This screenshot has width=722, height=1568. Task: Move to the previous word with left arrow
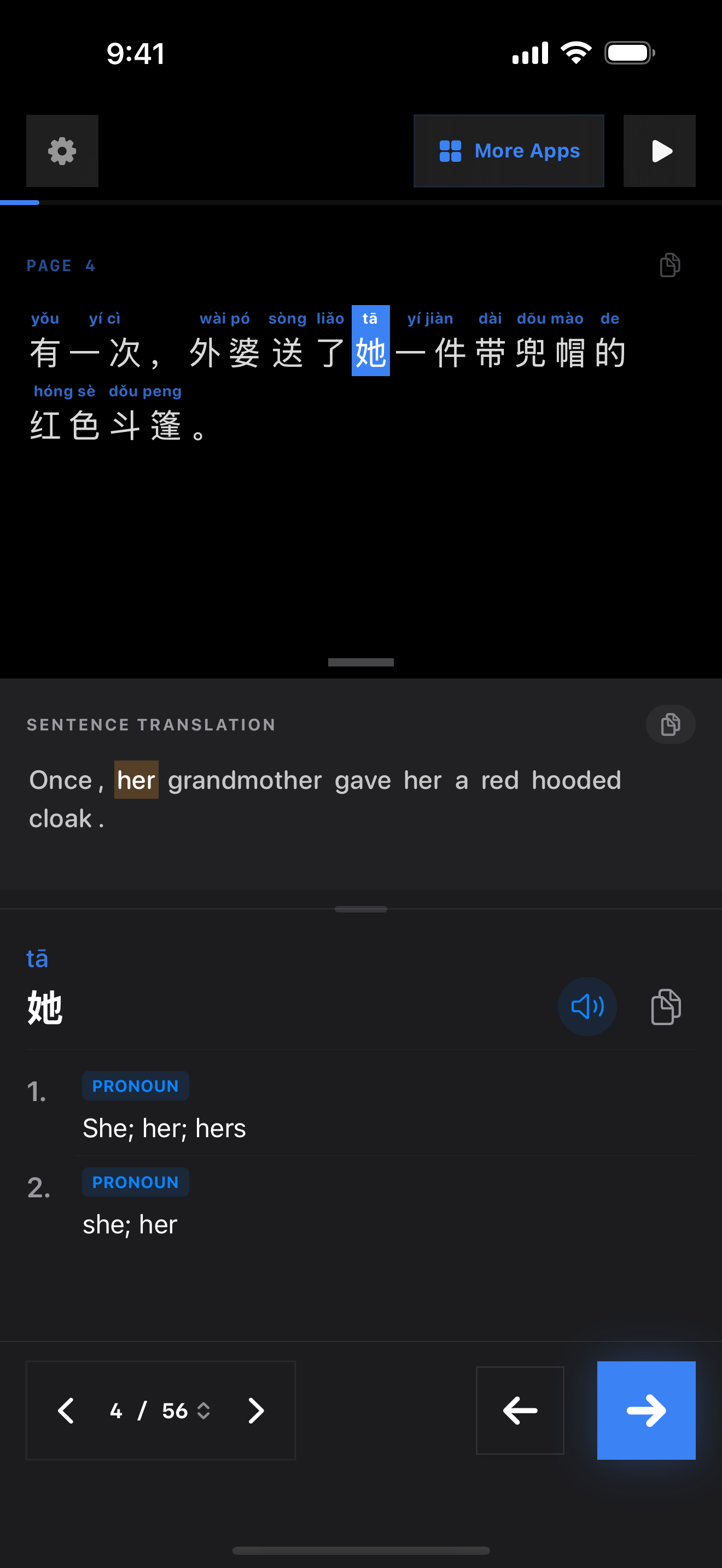pos(520,1411)
